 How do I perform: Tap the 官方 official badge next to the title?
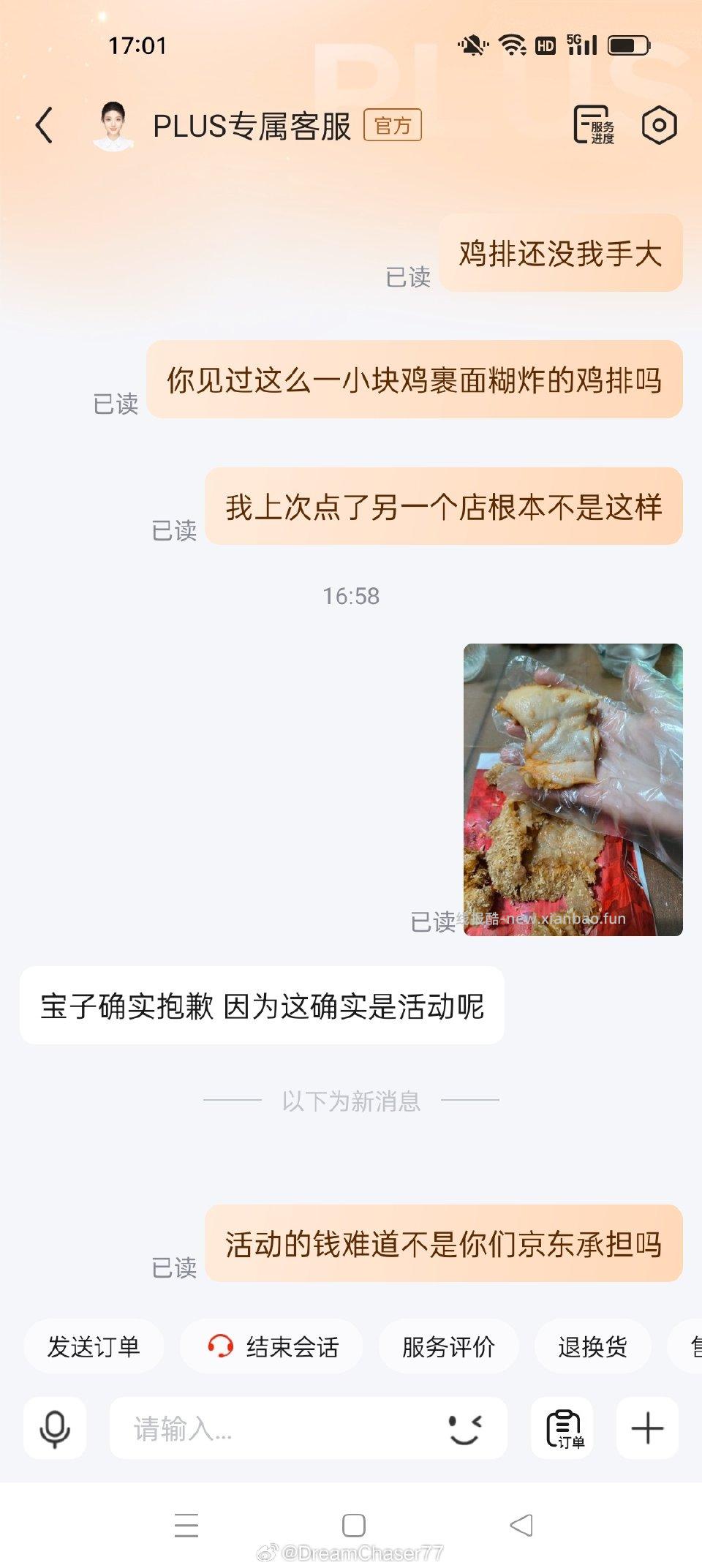coord(393,126)
